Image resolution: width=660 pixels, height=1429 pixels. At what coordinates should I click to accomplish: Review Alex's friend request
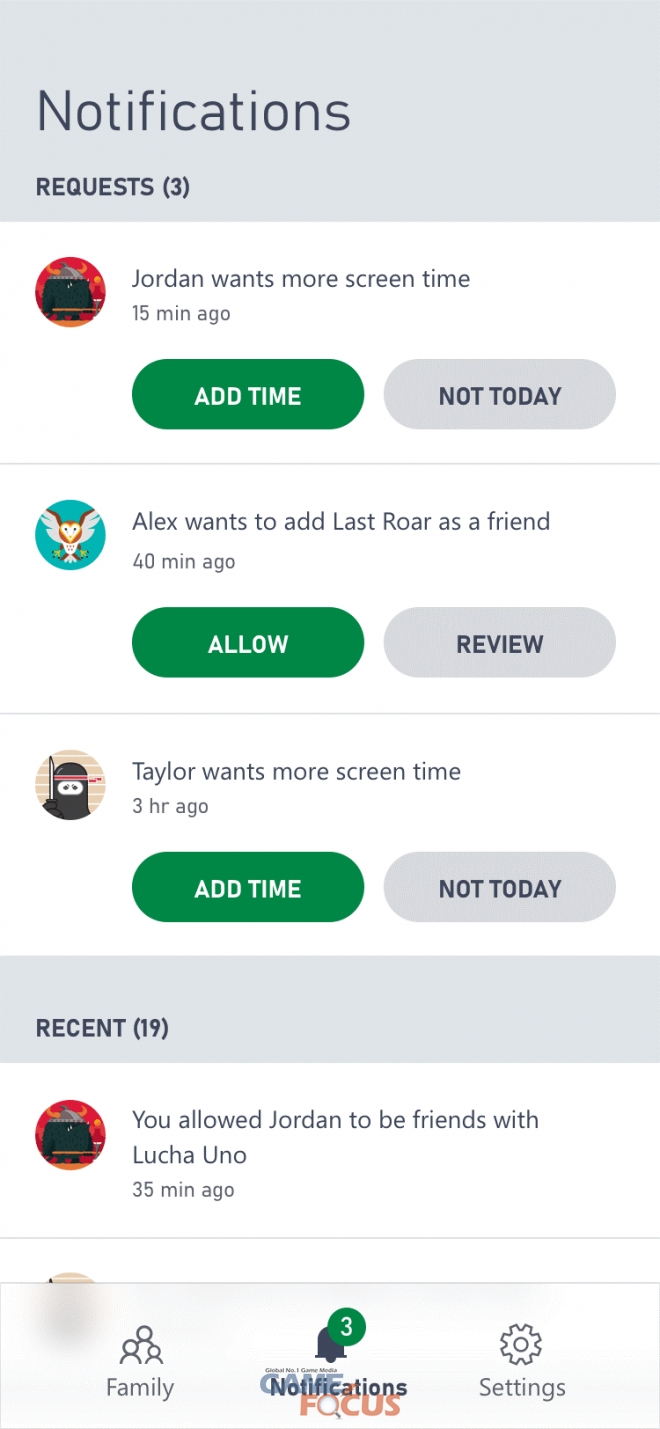(499, 643)
